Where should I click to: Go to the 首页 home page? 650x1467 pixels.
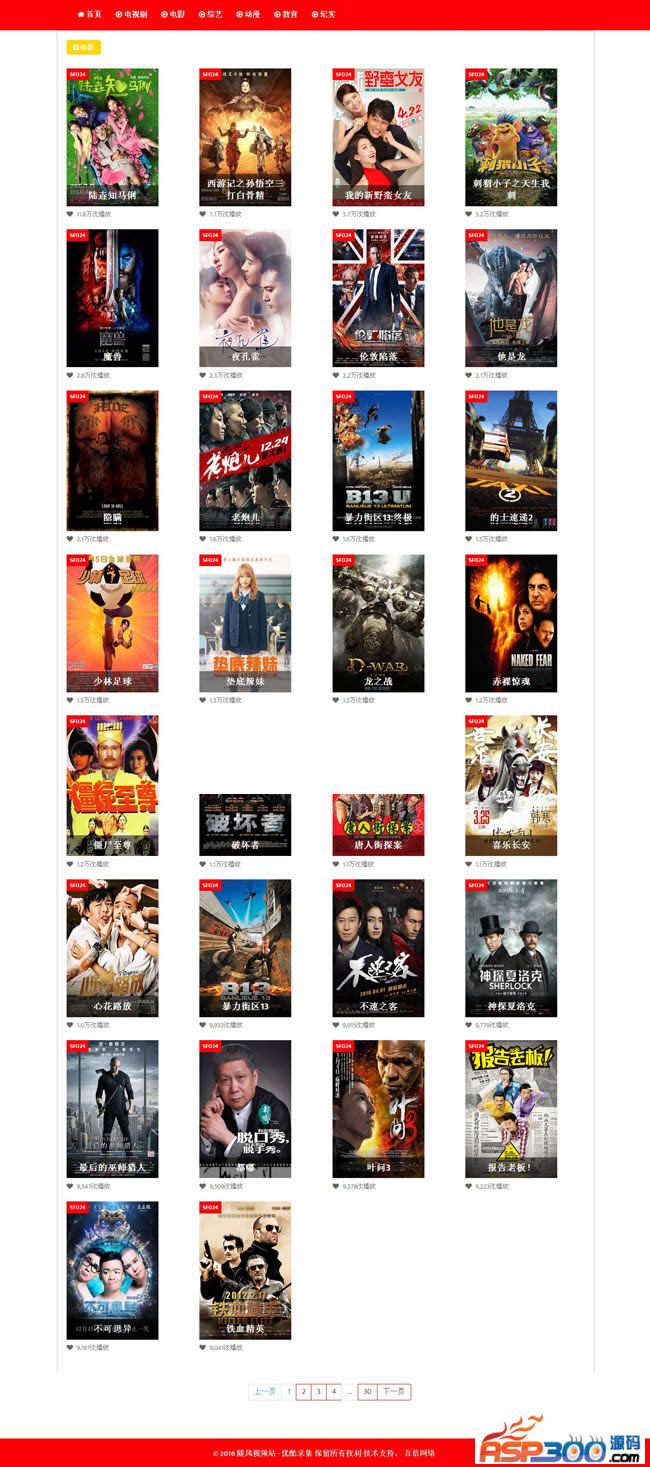[90, 15]
